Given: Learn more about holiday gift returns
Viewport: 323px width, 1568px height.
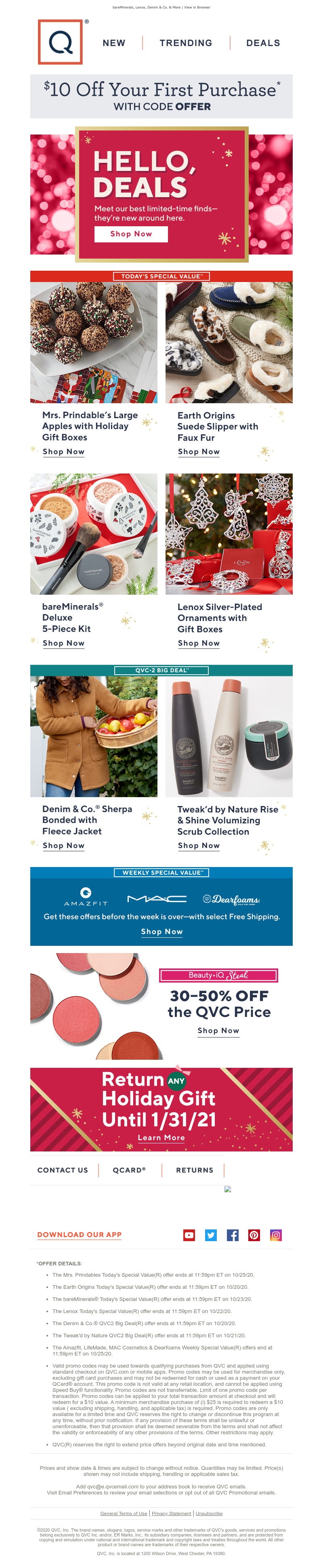Looking at the screenshot, I should tap(161, 1138).
